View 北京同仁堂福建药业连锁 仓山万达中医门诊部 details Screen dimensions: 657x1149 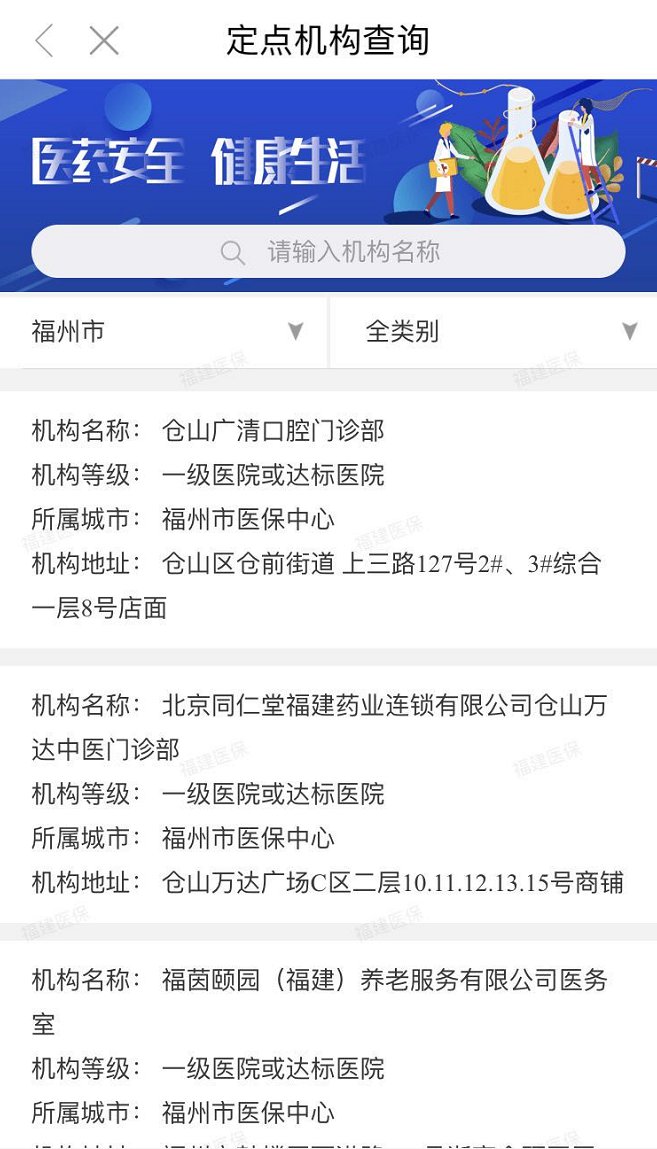328,793
